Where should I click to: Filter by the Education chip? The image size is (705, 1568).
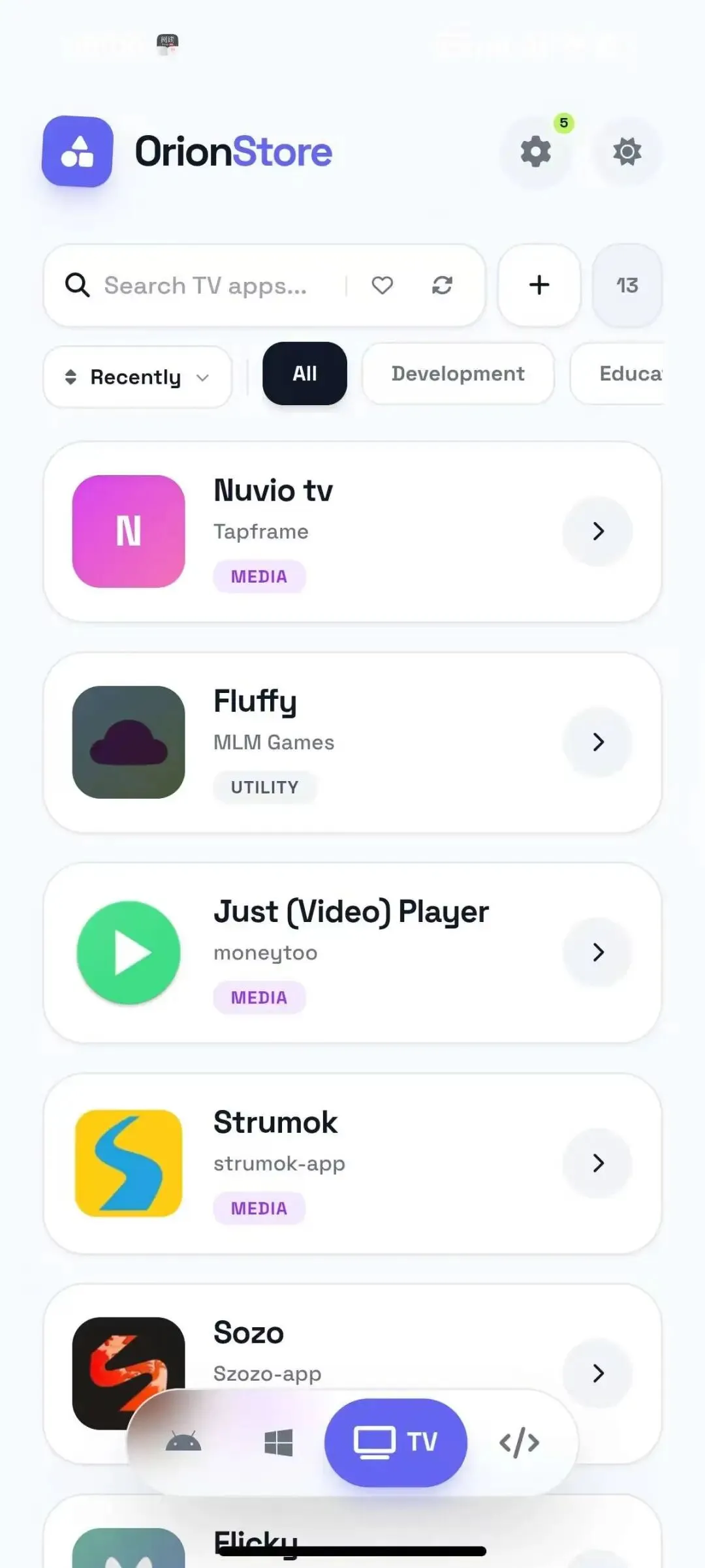coord(618,373)
